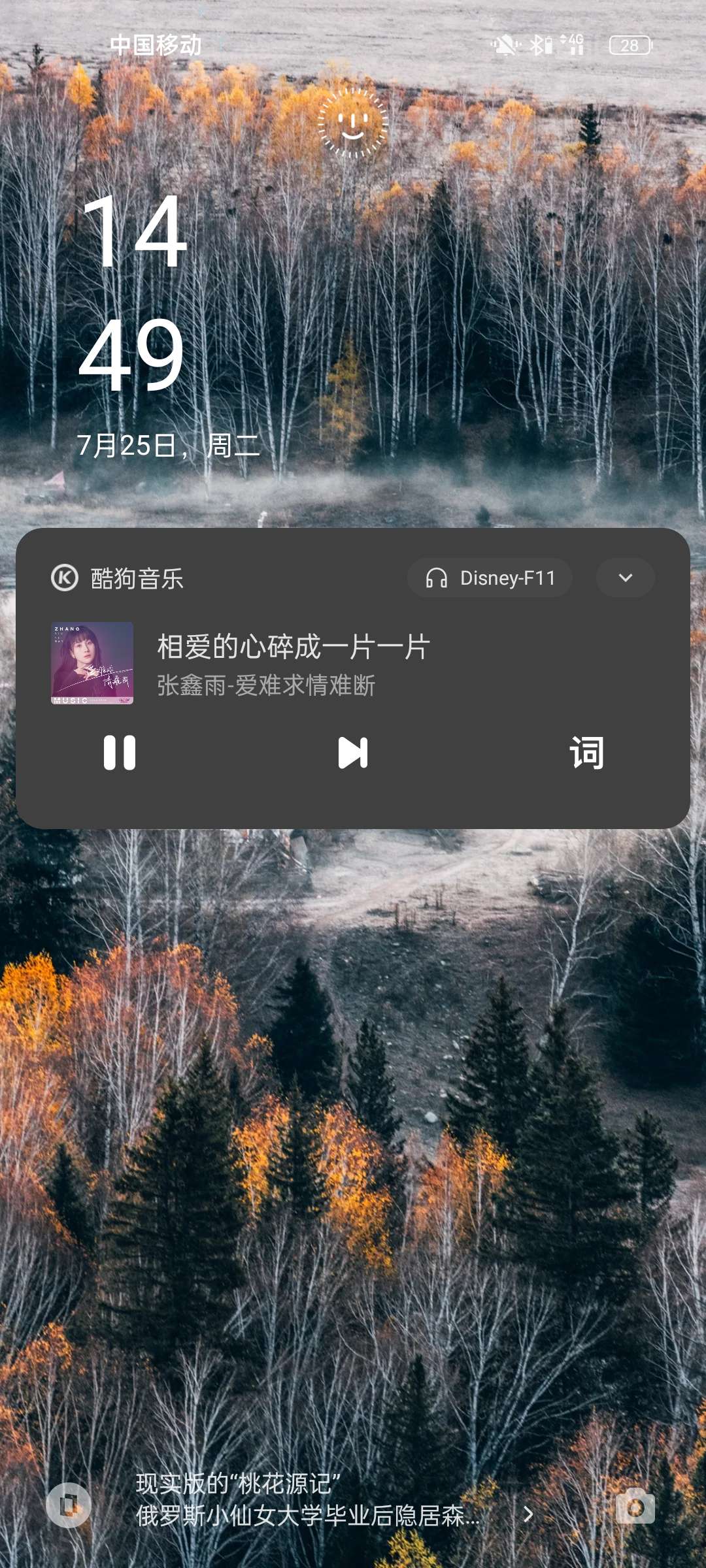
Task: Open the 现实版的“桃花源记” magazine story
Action: 307,1500
